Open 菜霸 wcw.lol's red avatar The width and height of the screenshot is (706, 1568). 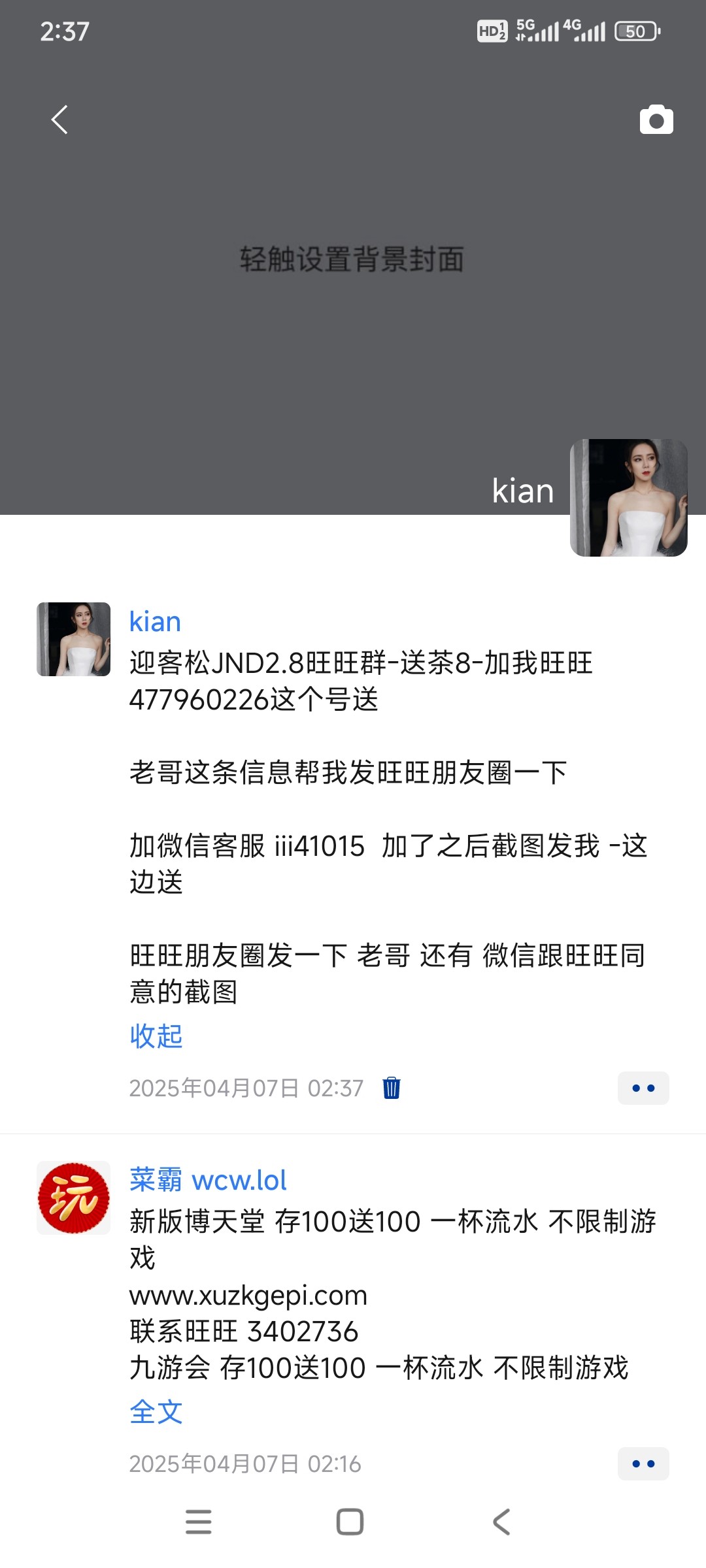tap(73, 1198)
